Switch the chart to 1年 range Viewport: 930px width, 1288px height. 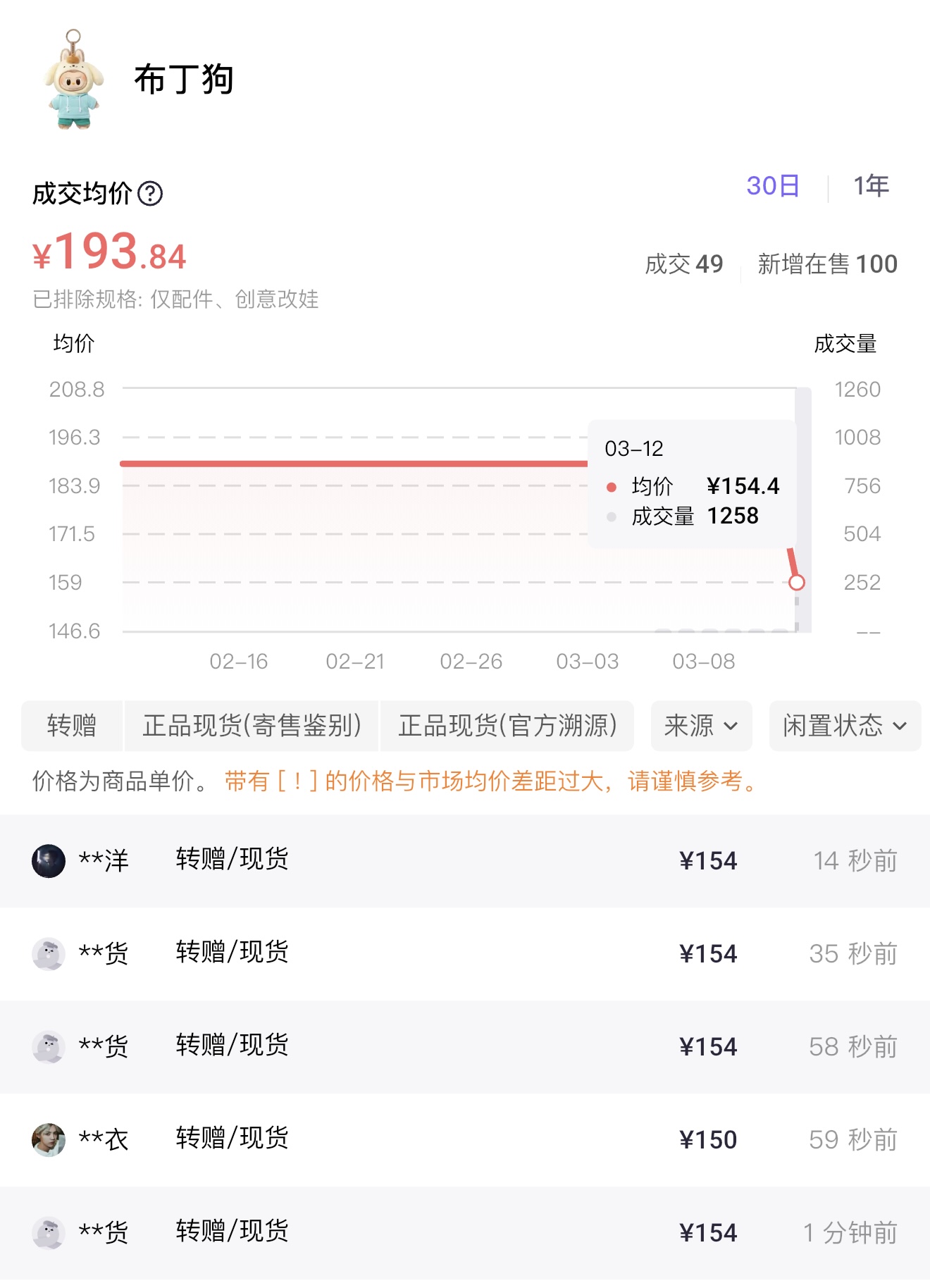(871, 186)
